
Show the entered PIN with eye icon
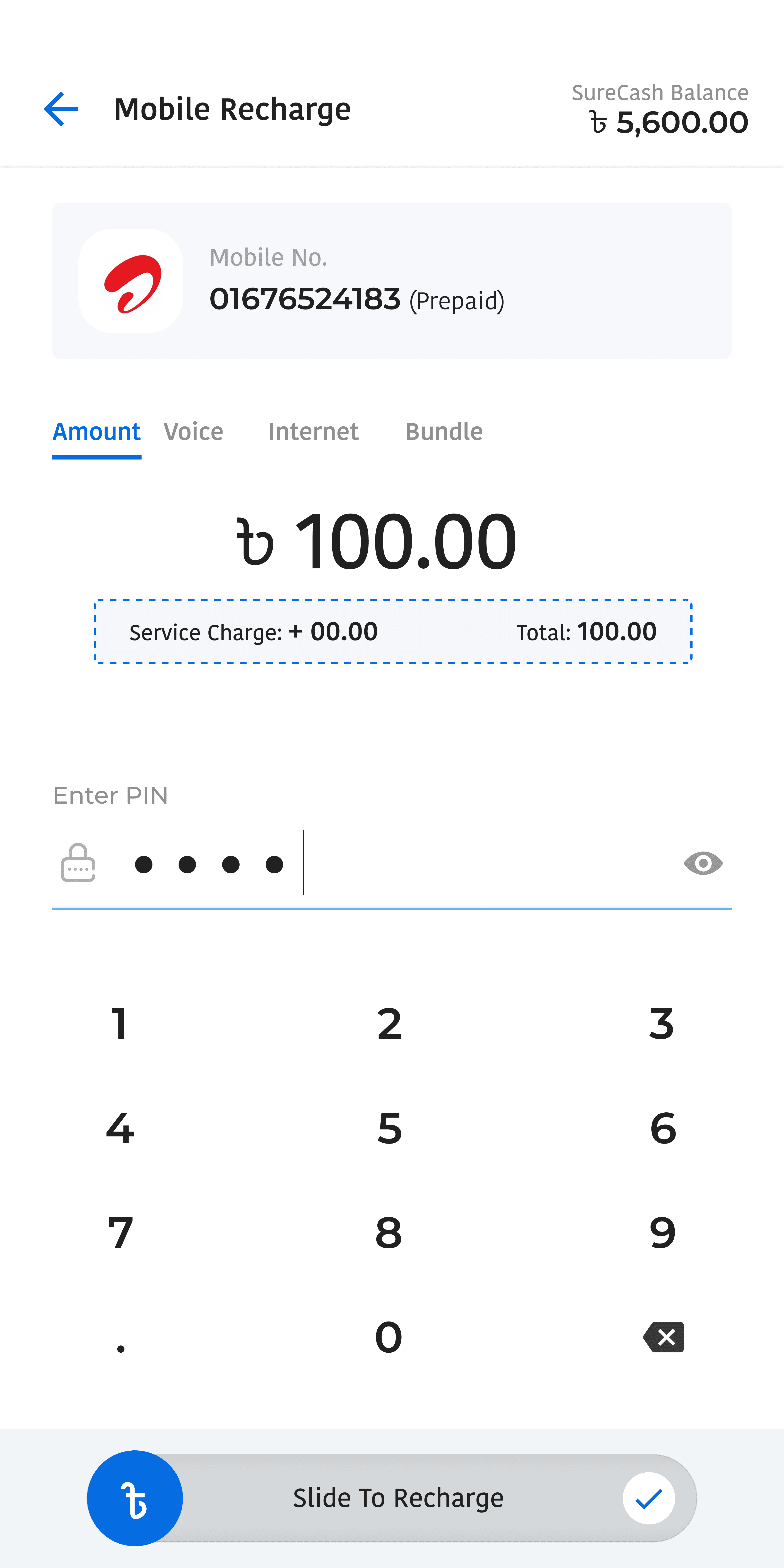pos(703,863)
